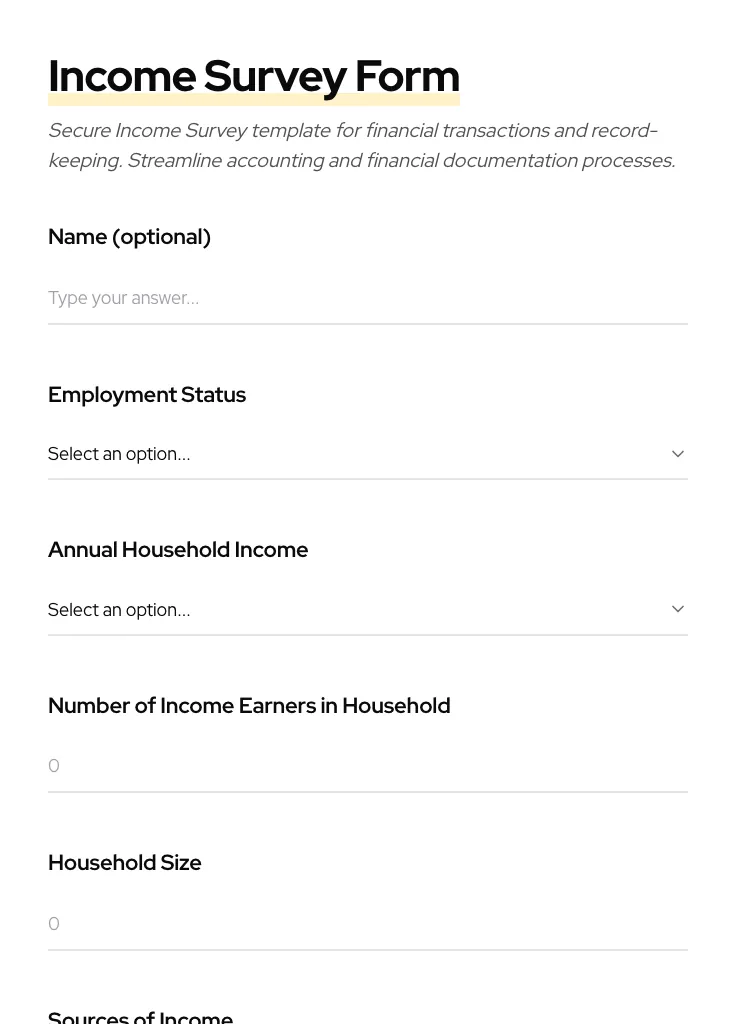Click the Type your answer placeholder

coord(123,298)
